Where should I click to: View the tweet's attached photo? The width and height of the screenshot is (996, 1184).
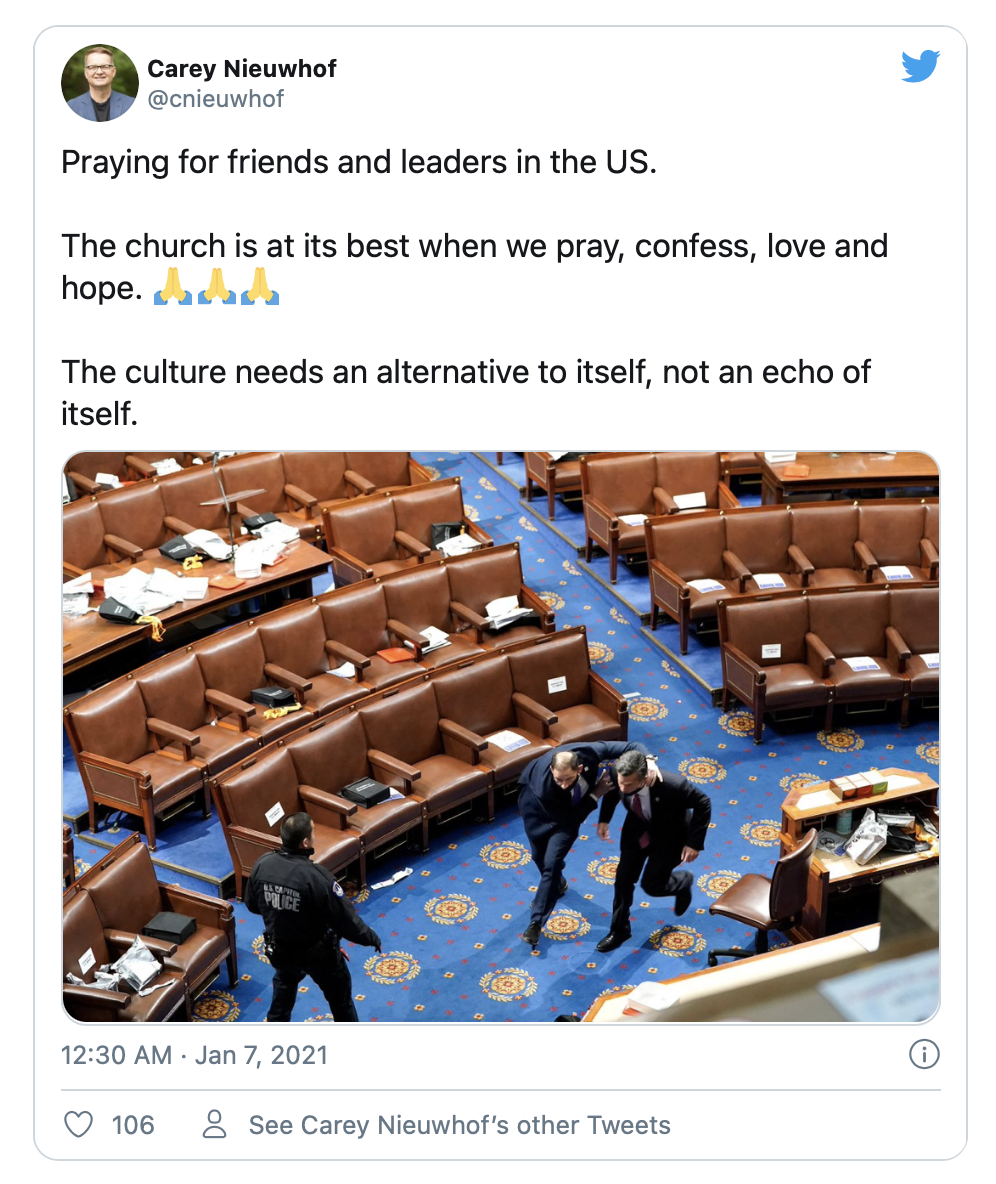[x=501, y=737]
